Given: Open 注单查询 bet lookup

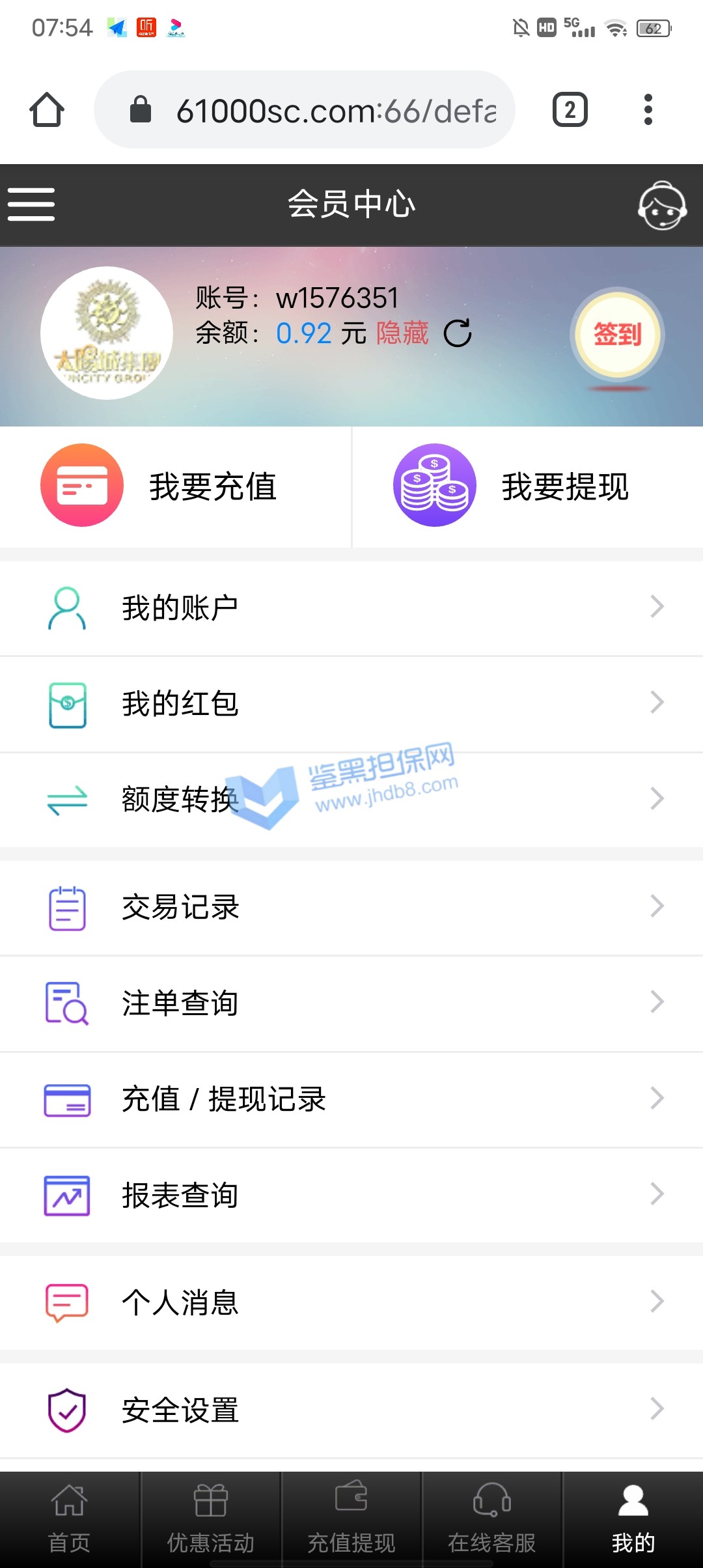Looking at the screenshot, I should click(x=351, y=1003).
